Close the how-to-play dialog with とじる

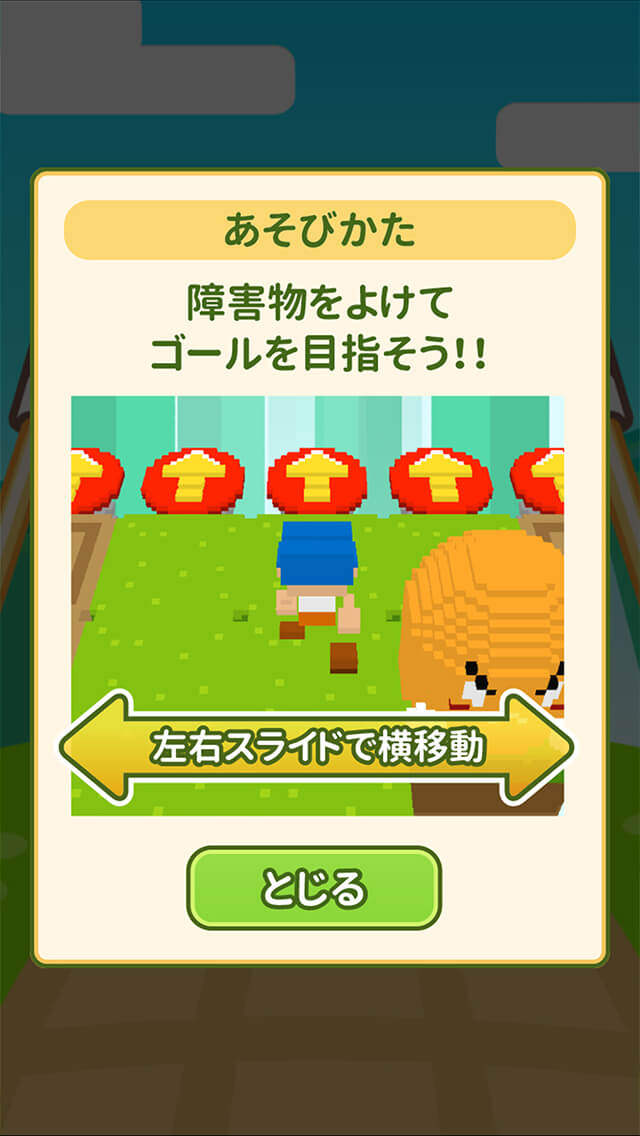pos(314,888)
